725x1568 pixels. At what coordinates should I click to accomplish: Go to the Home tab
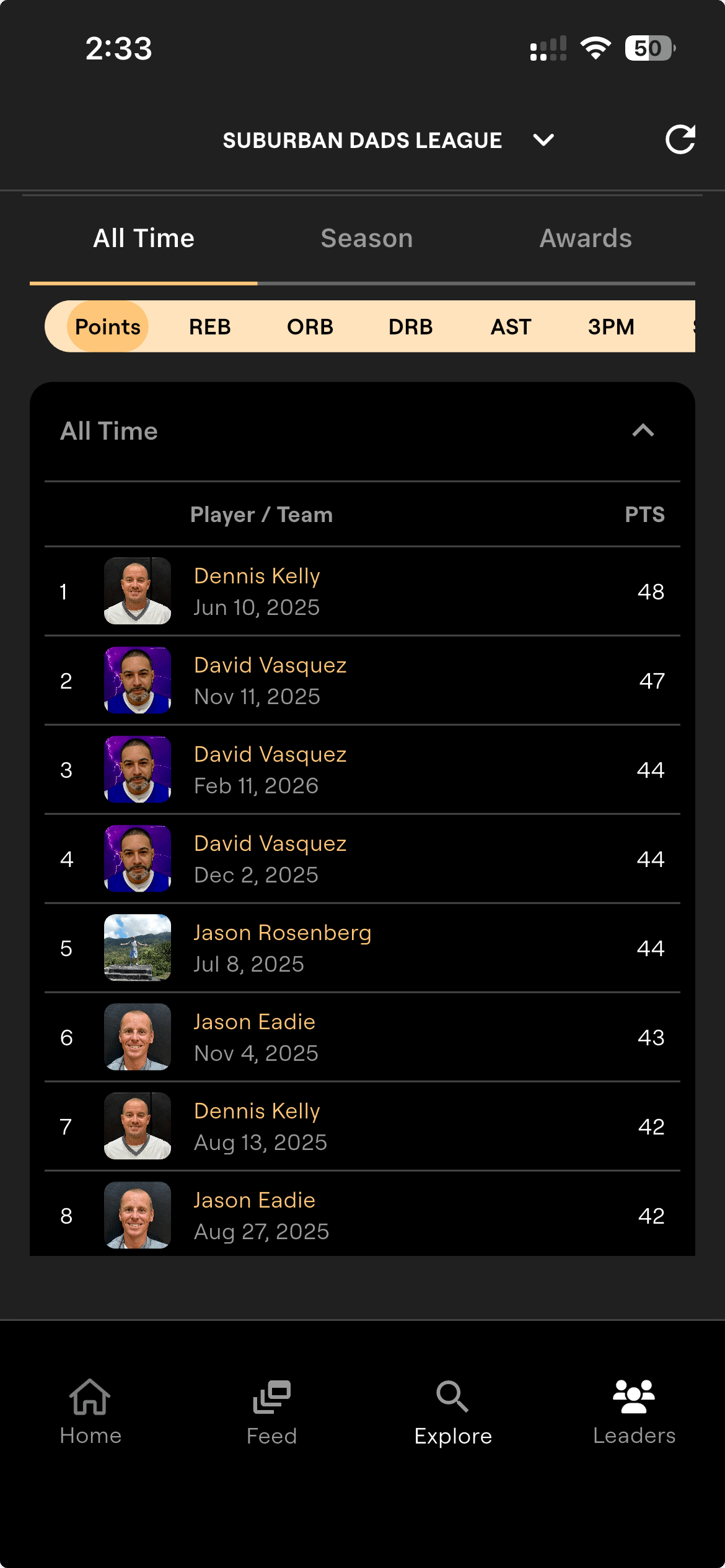click(x=90, y=1412)
